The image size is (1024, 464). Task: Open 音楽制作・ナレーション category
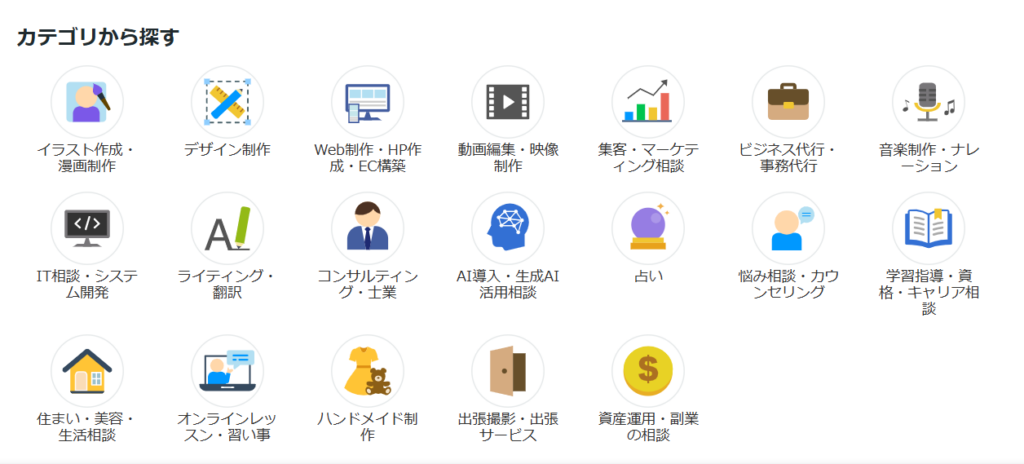928,102
